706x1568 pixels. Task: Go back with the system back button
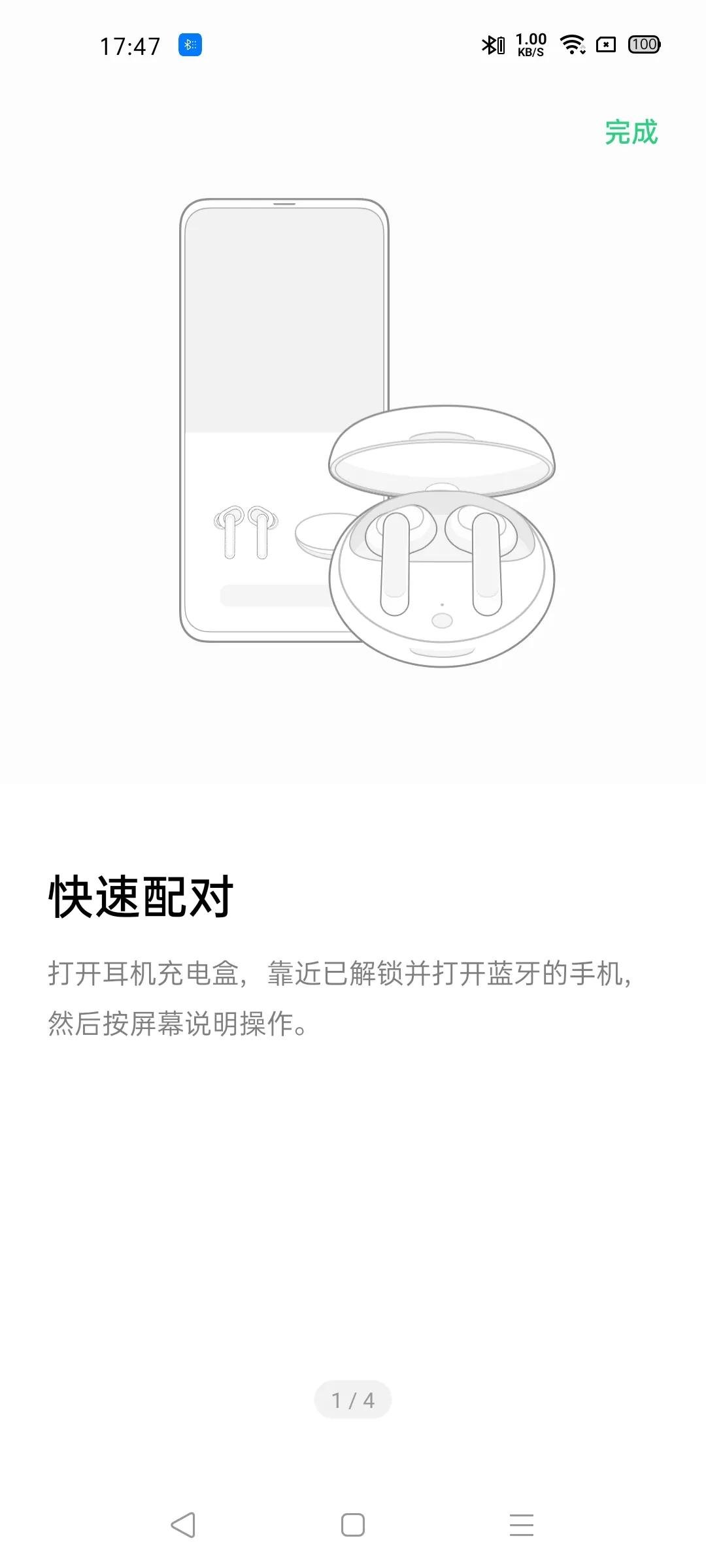coord(183,1525)
